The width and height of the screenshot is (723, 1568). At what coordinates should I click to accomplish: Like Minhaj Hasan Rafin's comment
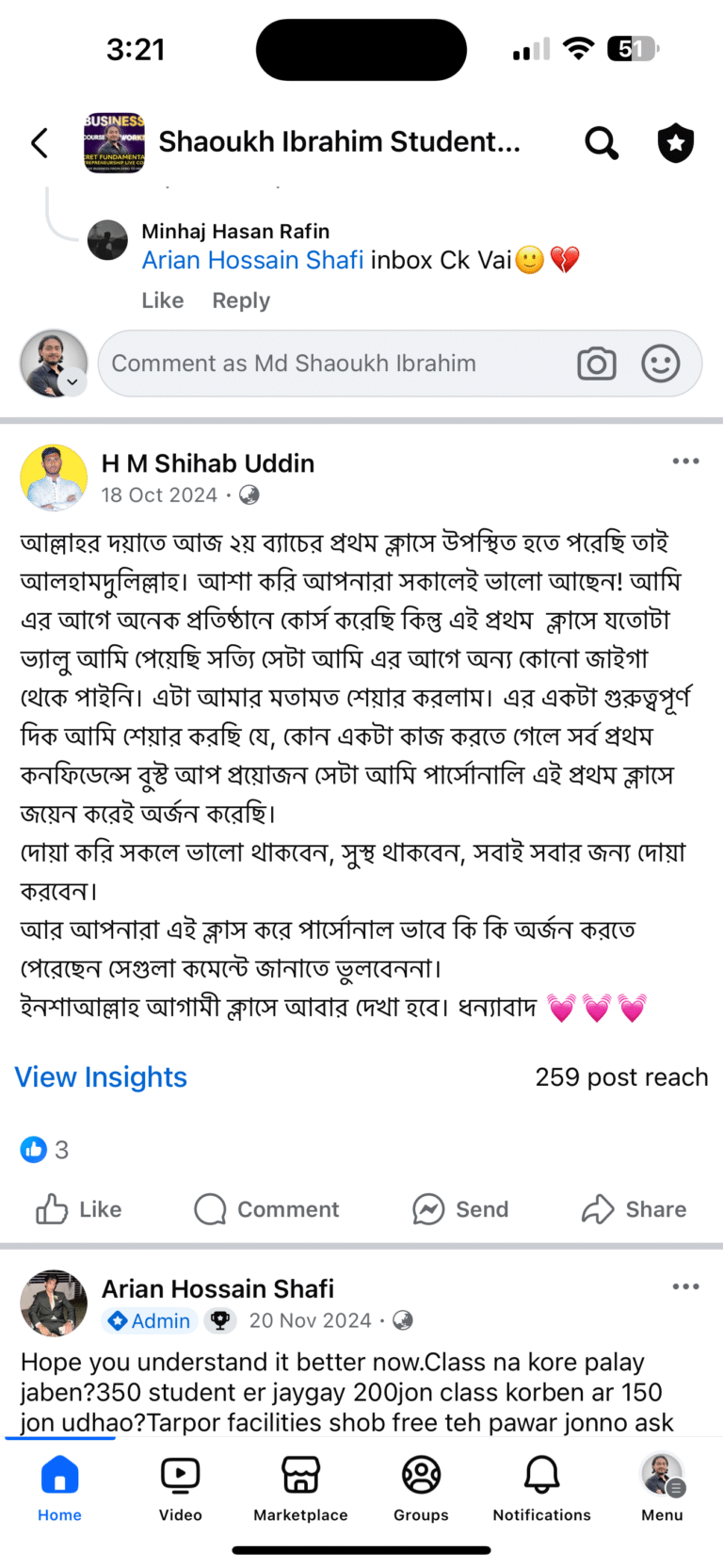[x=162, y=300]
